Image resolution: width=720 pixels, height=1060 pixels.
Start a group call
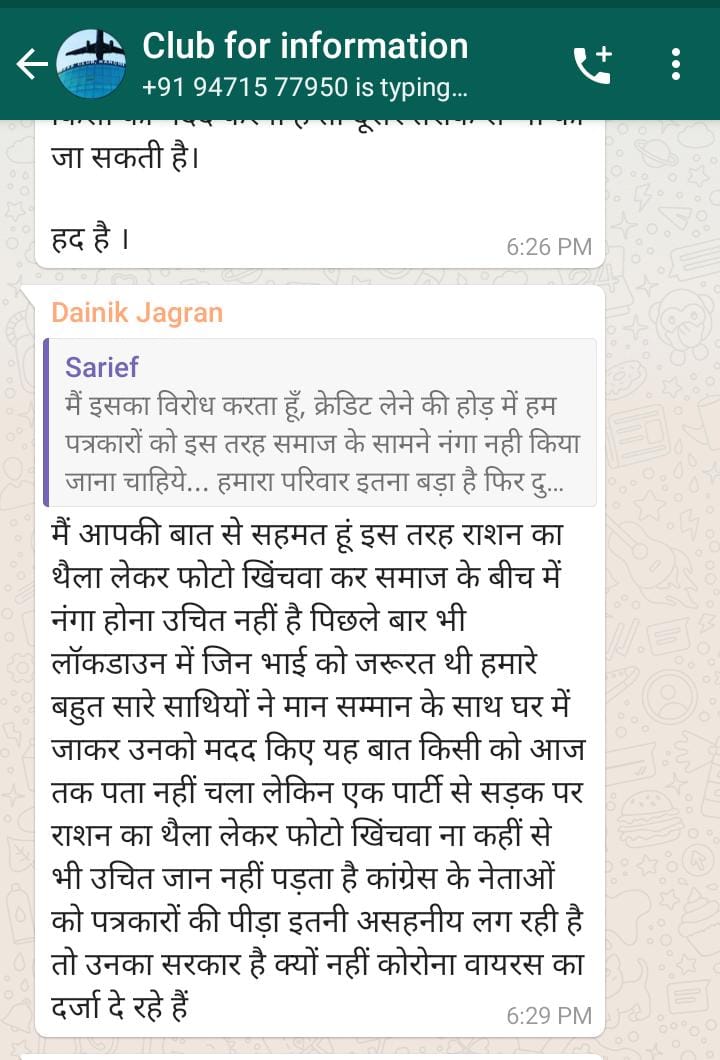coord(592,65)
